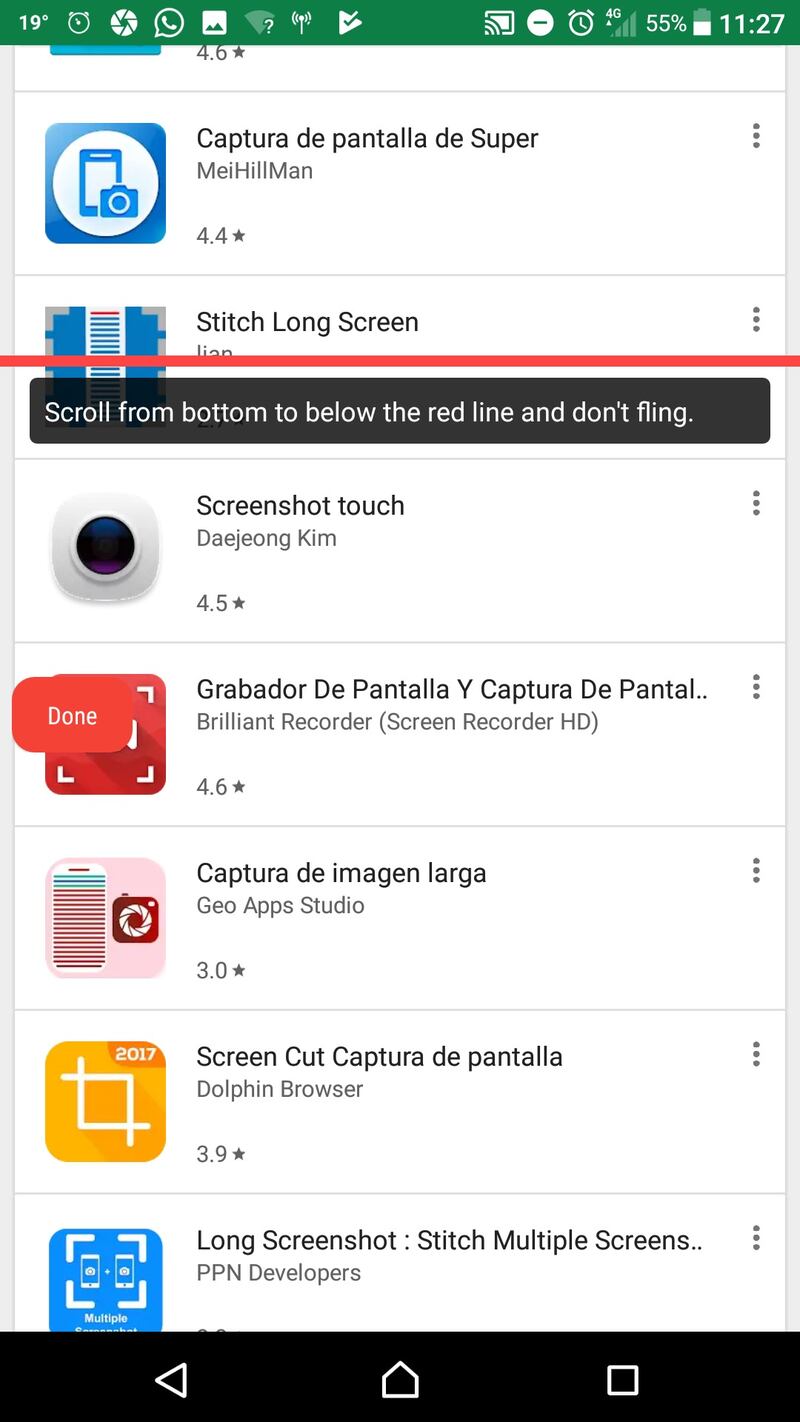Show options for Screenshot touch
The width and height of the screenshot is (800, 1422).
coord(756,503)
